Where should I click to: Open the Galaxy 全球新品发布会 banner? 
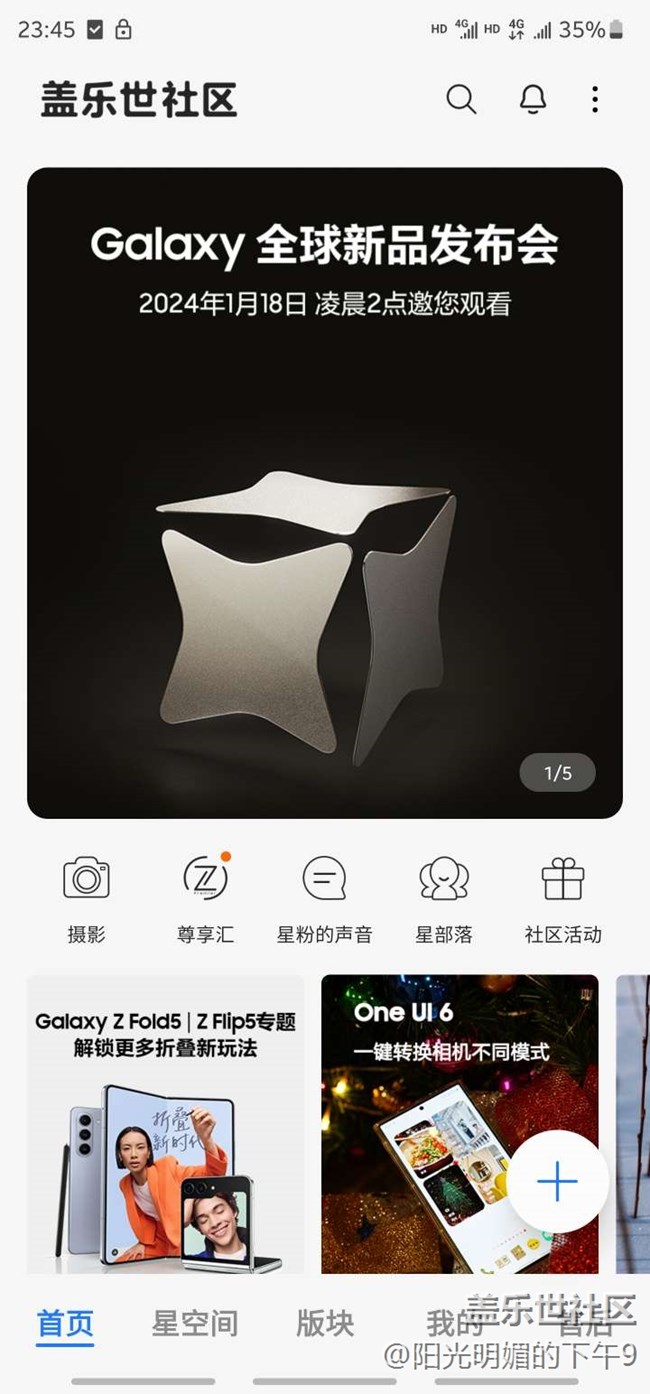(325, 492)
